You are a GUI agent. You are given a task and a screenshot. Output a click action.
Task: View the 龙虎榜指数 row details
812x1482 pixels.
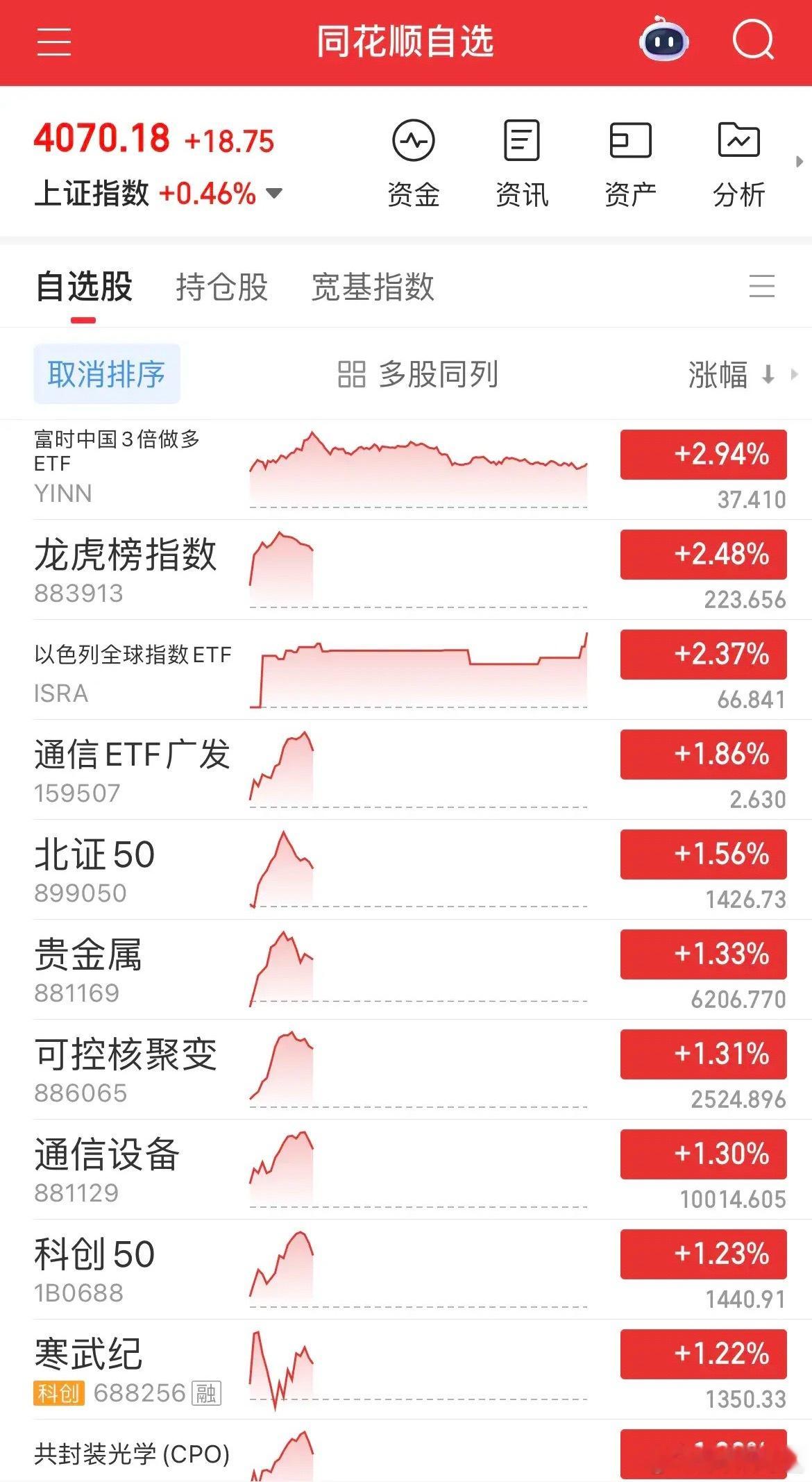click(125, 569)
